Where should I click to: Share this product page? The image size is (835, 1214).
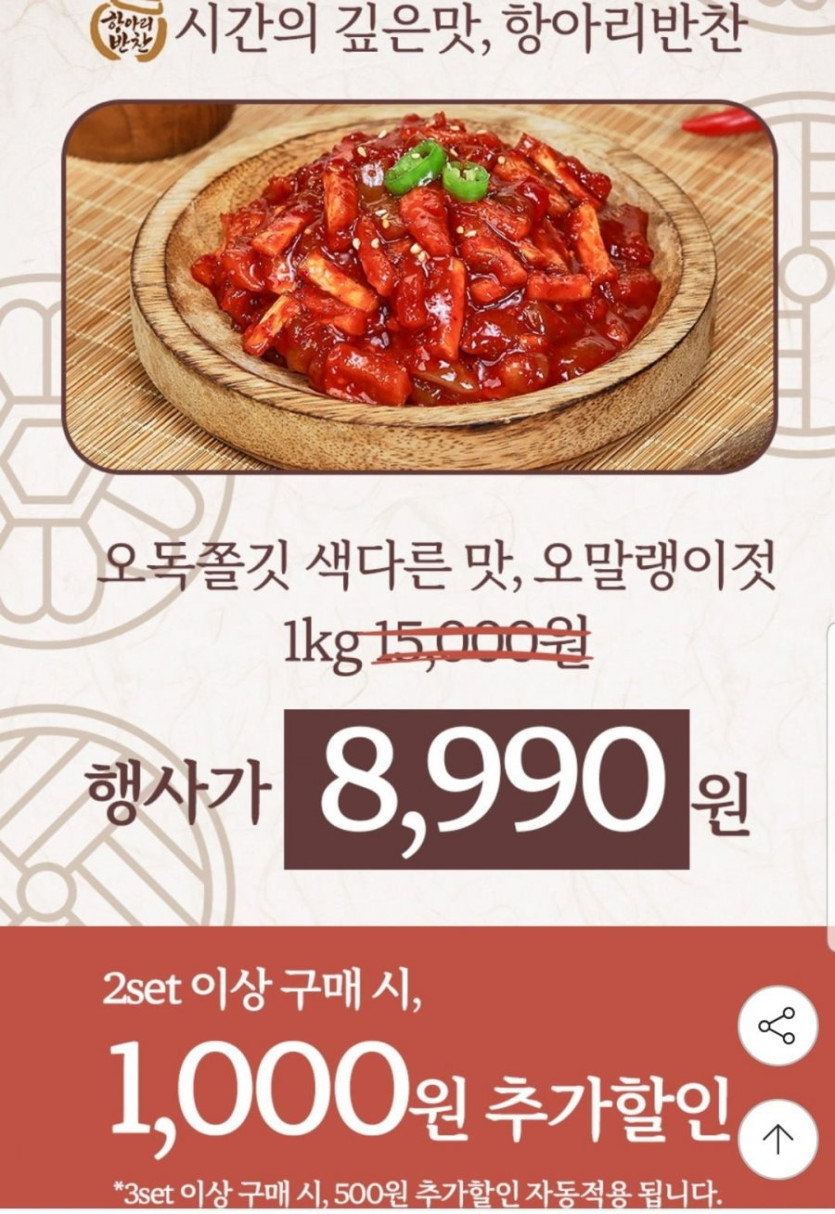[x=777, y=1025]
